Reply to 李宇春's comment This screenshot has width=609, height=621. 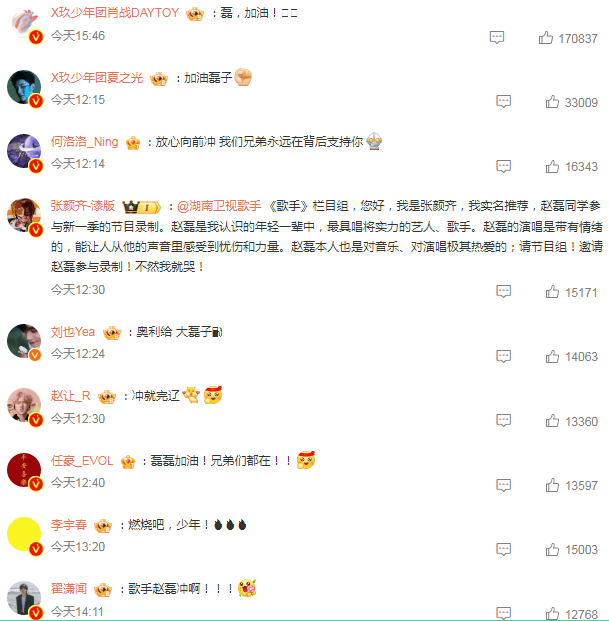504,549
